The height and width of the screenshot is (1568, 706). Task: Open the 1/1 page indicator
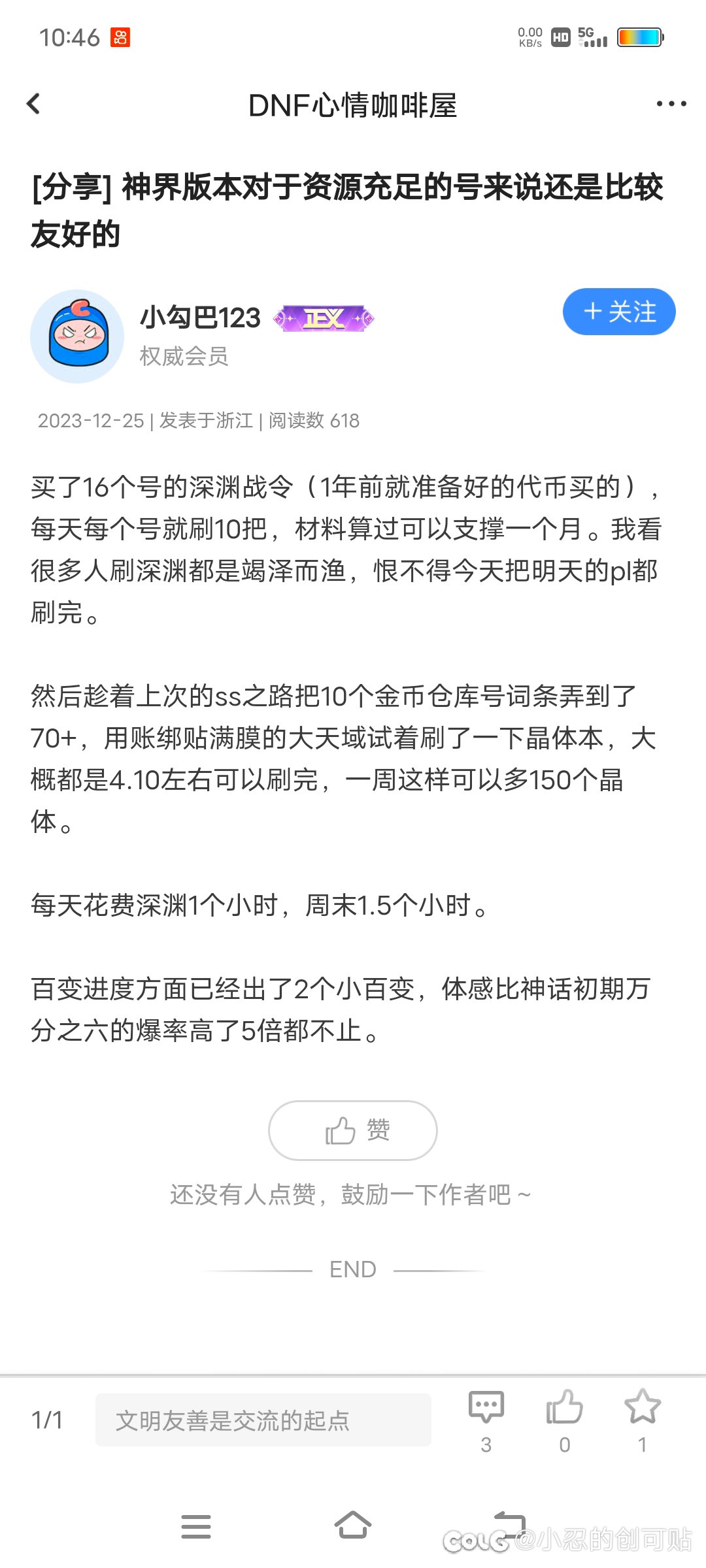(x=47, y=1420)
